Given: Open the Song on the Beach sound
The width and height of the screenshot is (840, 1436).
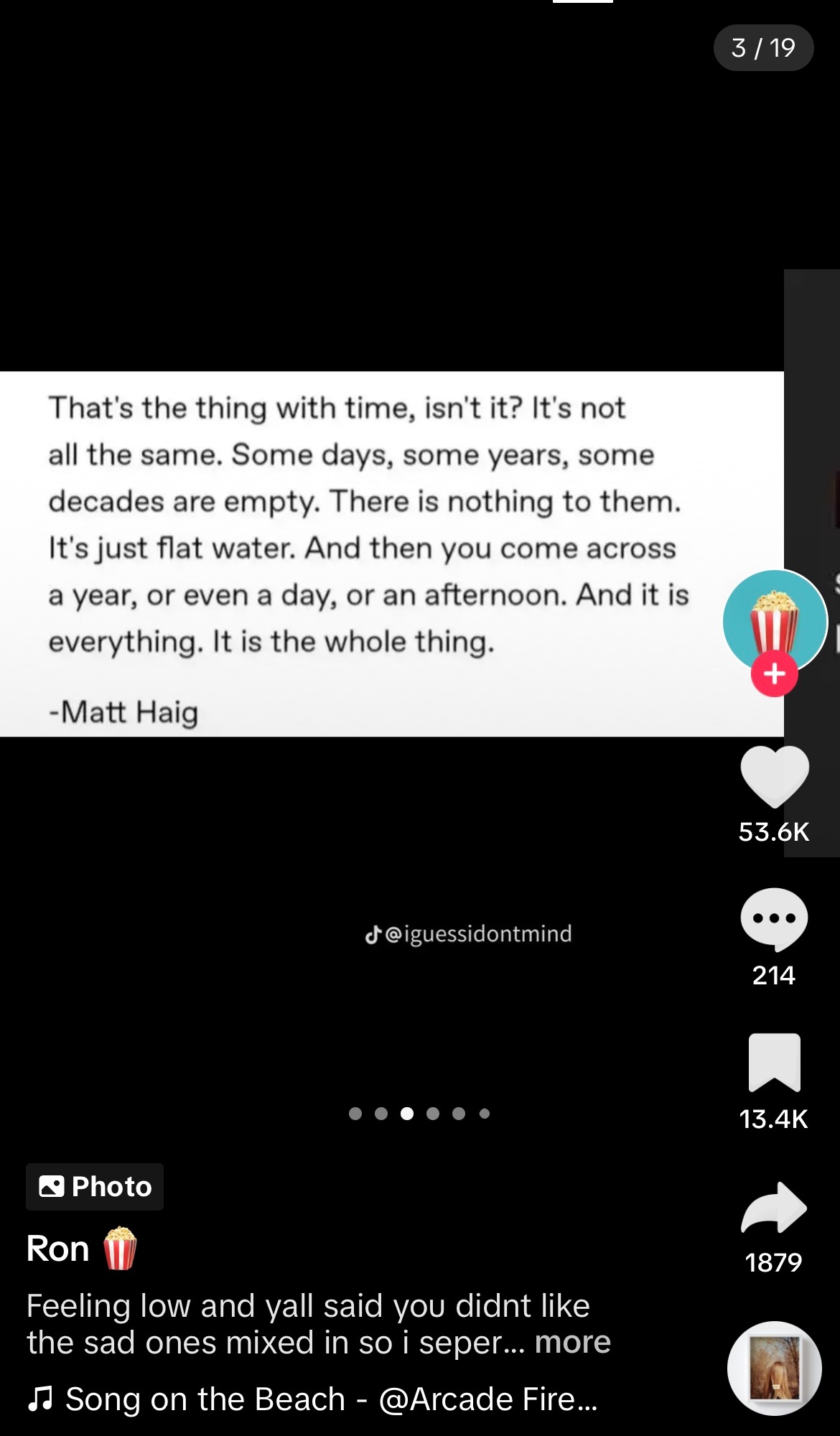Looking at the screenshot, I should tap(312, 1399).
